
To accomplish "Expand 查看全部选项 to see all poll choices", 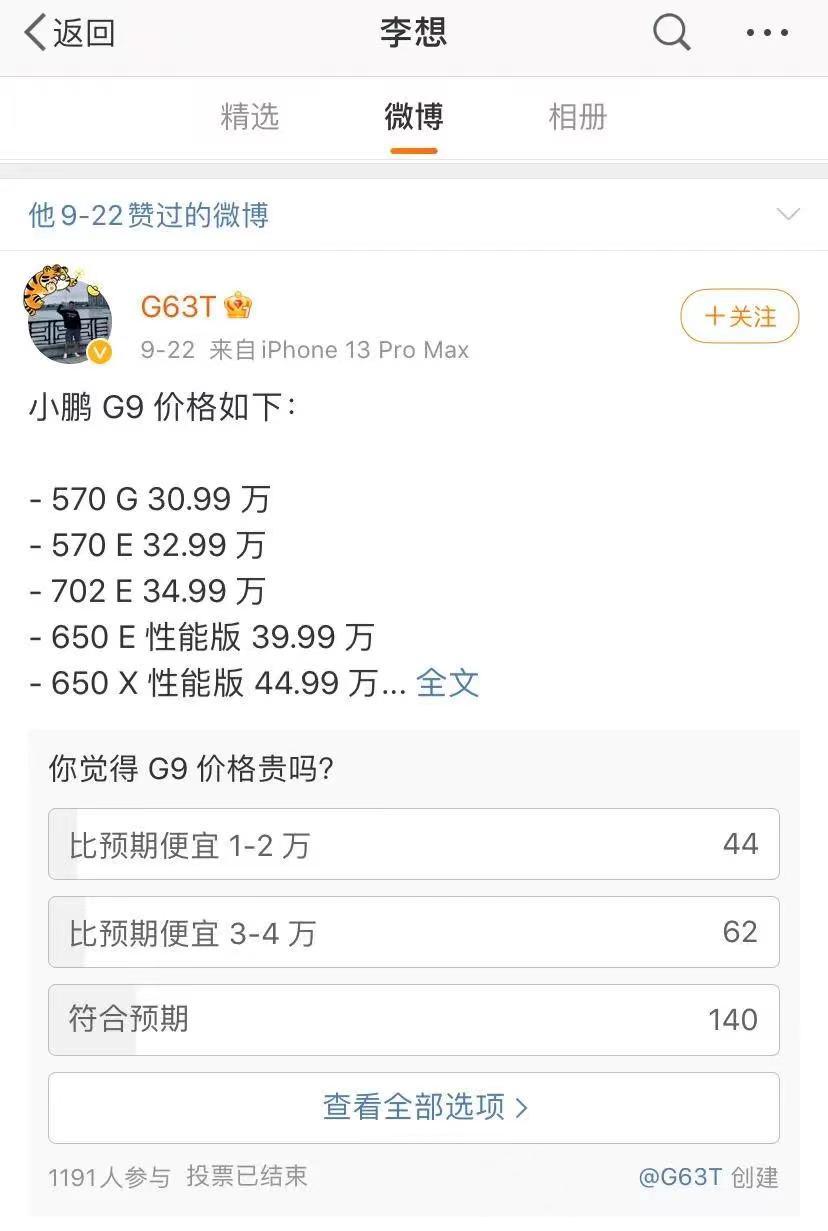I will point(413,1107).
